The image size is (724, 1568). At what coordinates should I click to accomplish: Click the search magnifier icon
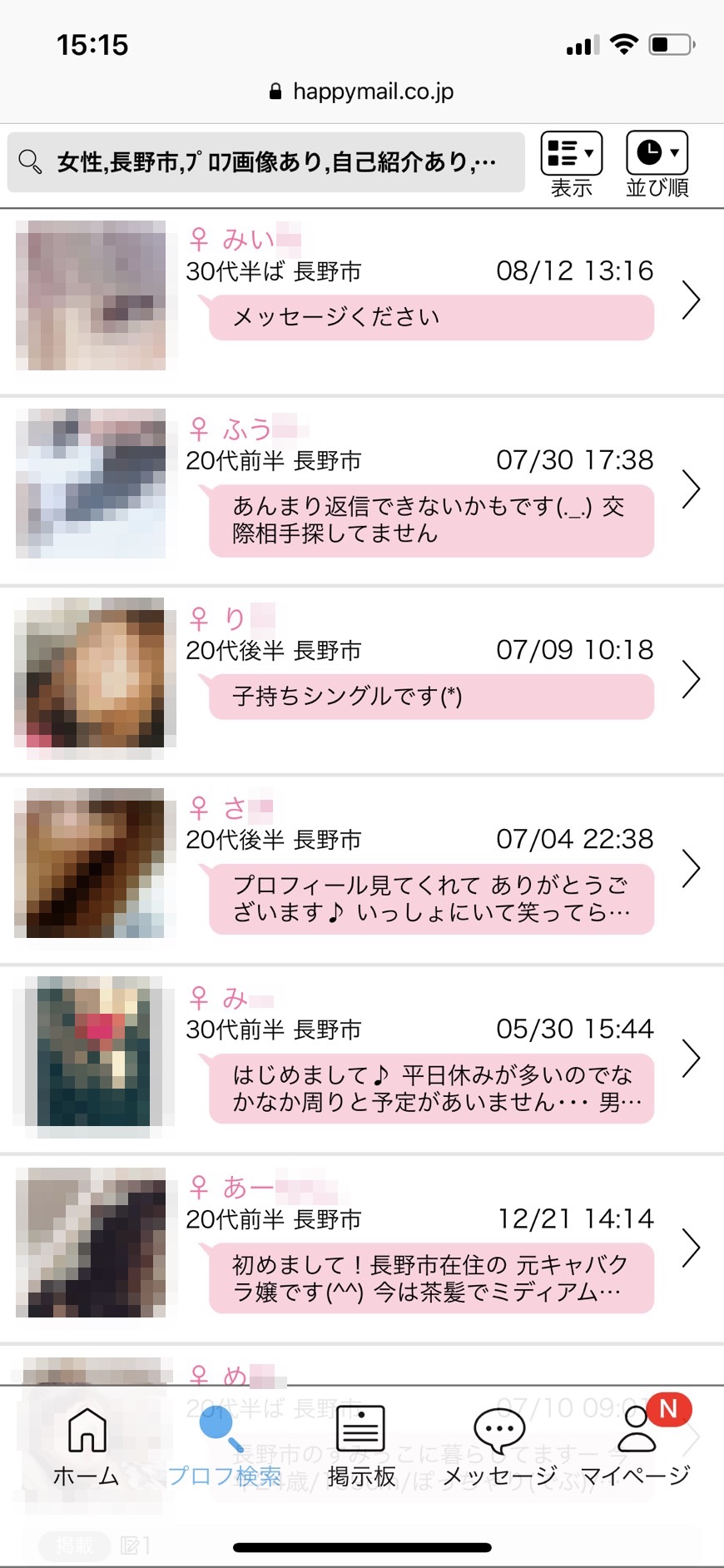31,161
